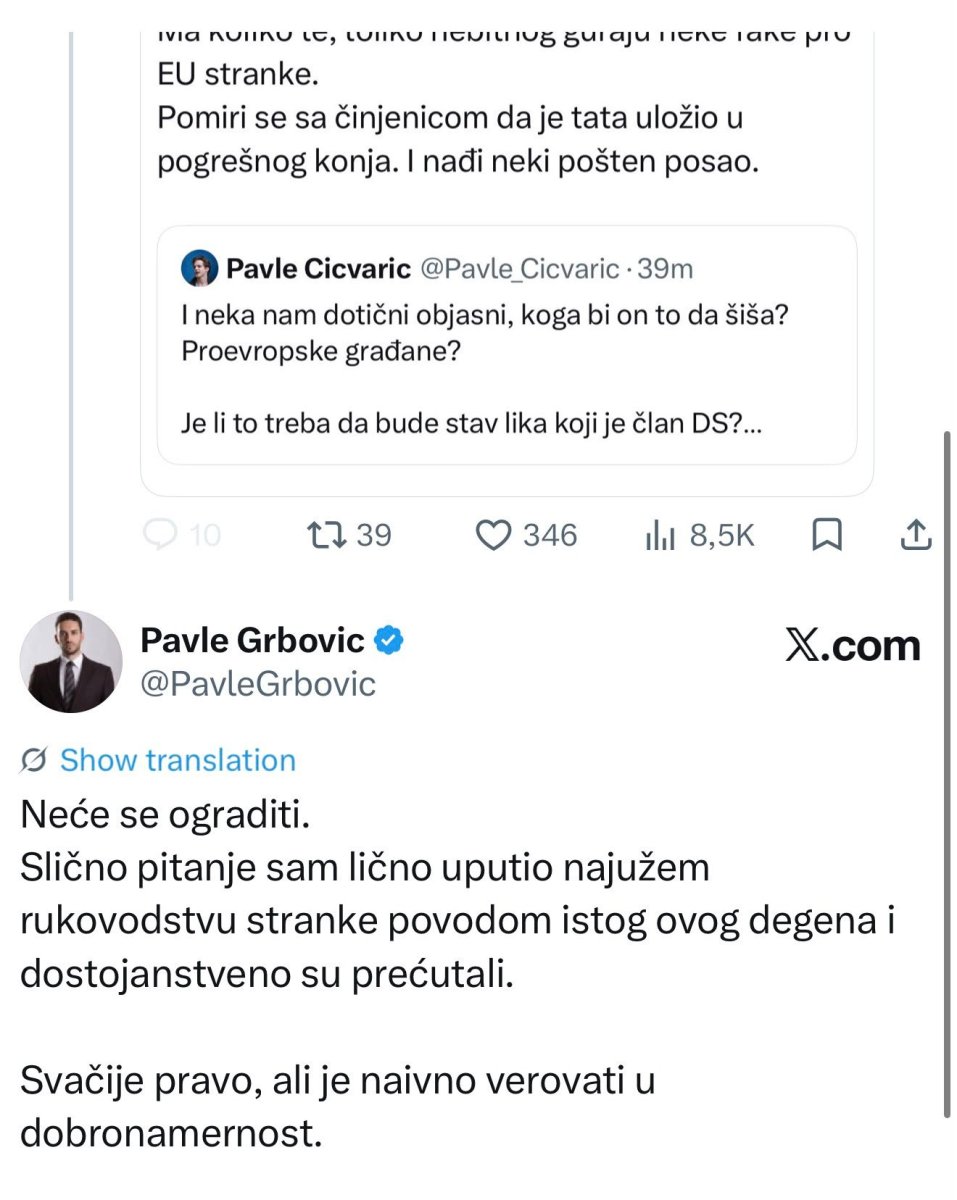The width and height of the screenshot is (957, 1200).
Task: Open Pavle Grbovic's profile picture
Action: pyautogui.click(x=72, y=662)
